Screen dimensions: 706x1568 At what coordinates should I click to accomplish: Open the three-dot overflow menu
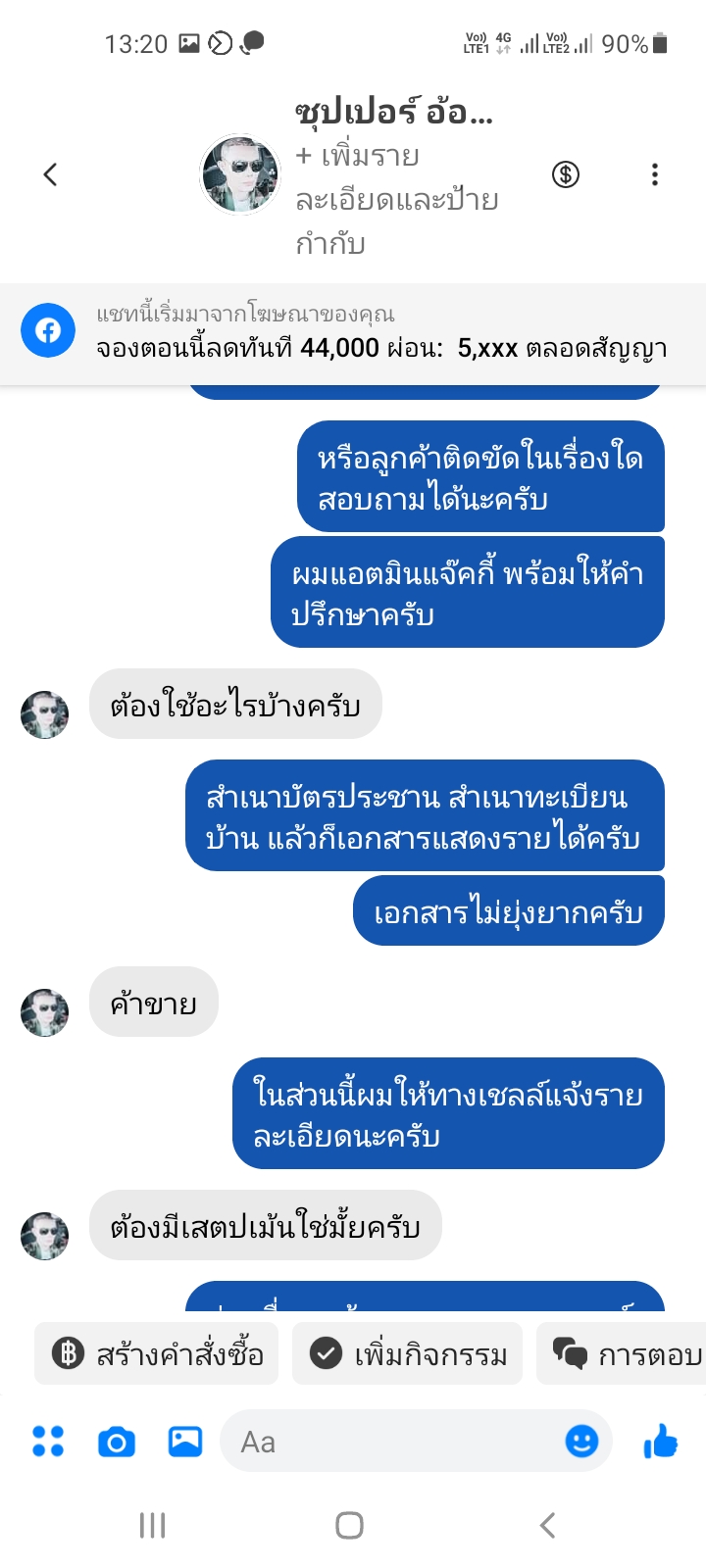(654, 175)
